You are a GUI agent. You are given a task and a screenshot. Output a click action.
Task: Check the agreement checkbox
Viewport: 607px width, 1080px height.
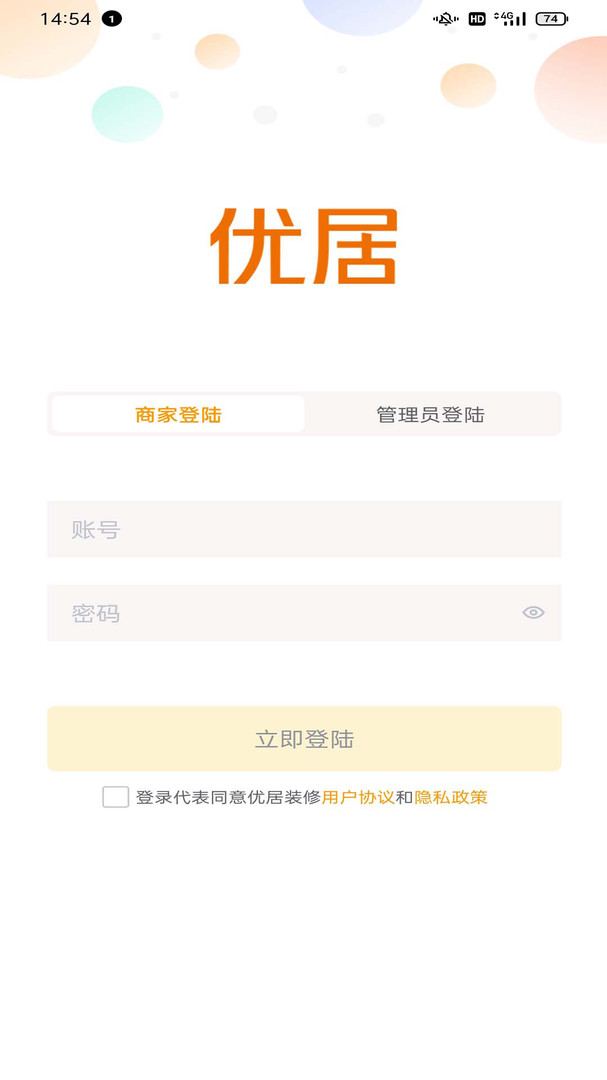tap(116, 797)
